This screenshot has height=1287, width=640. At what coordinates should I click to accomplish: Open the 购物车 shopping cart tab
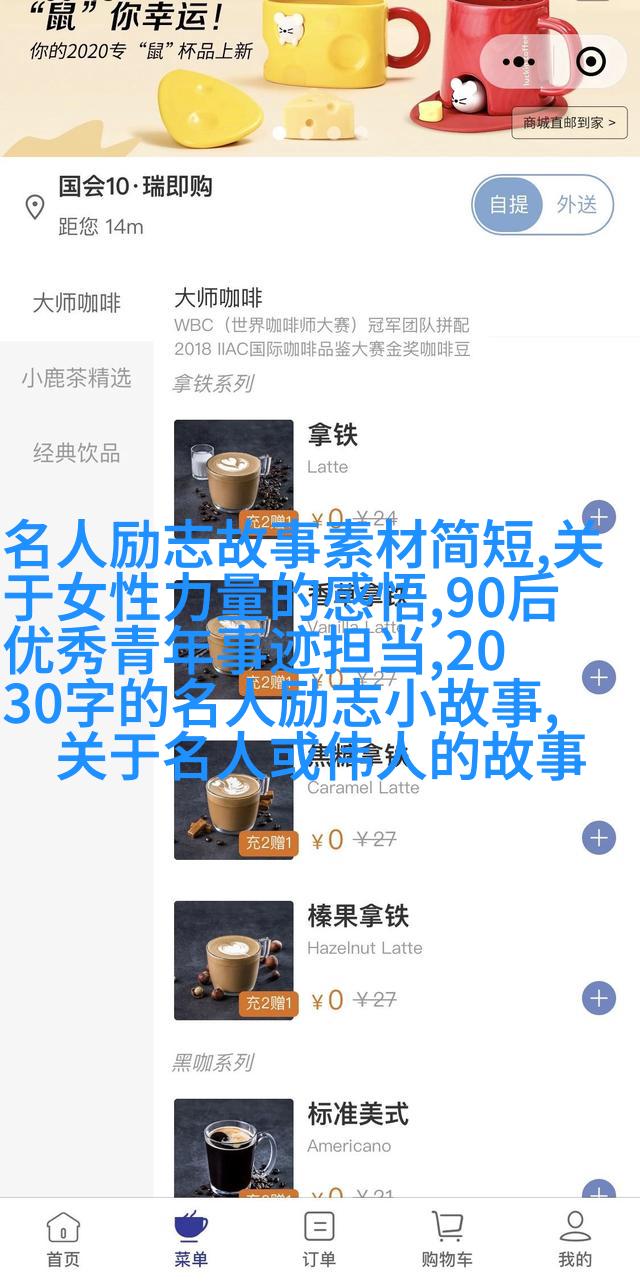pos(447,1239)
